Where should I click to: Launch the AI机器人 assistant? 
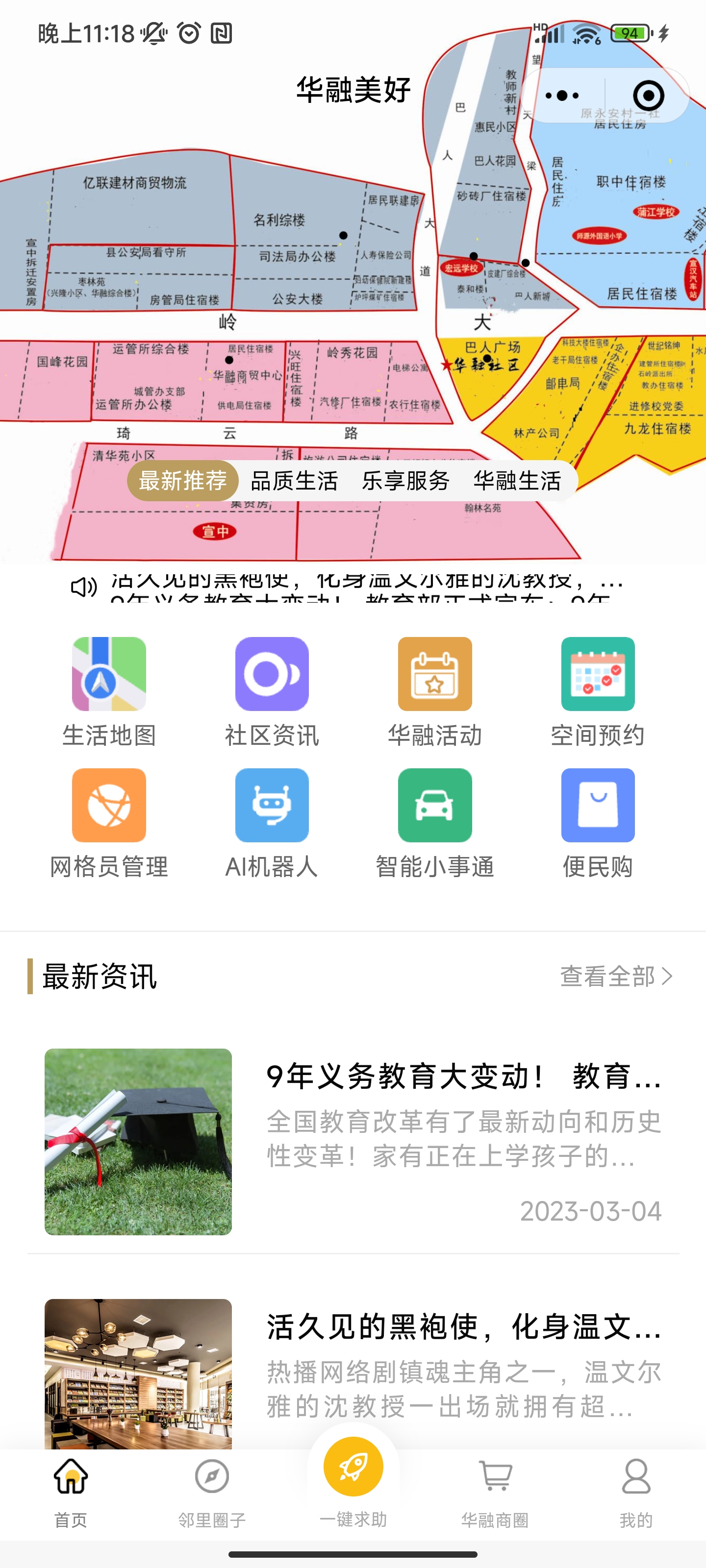tap(272, 823)
